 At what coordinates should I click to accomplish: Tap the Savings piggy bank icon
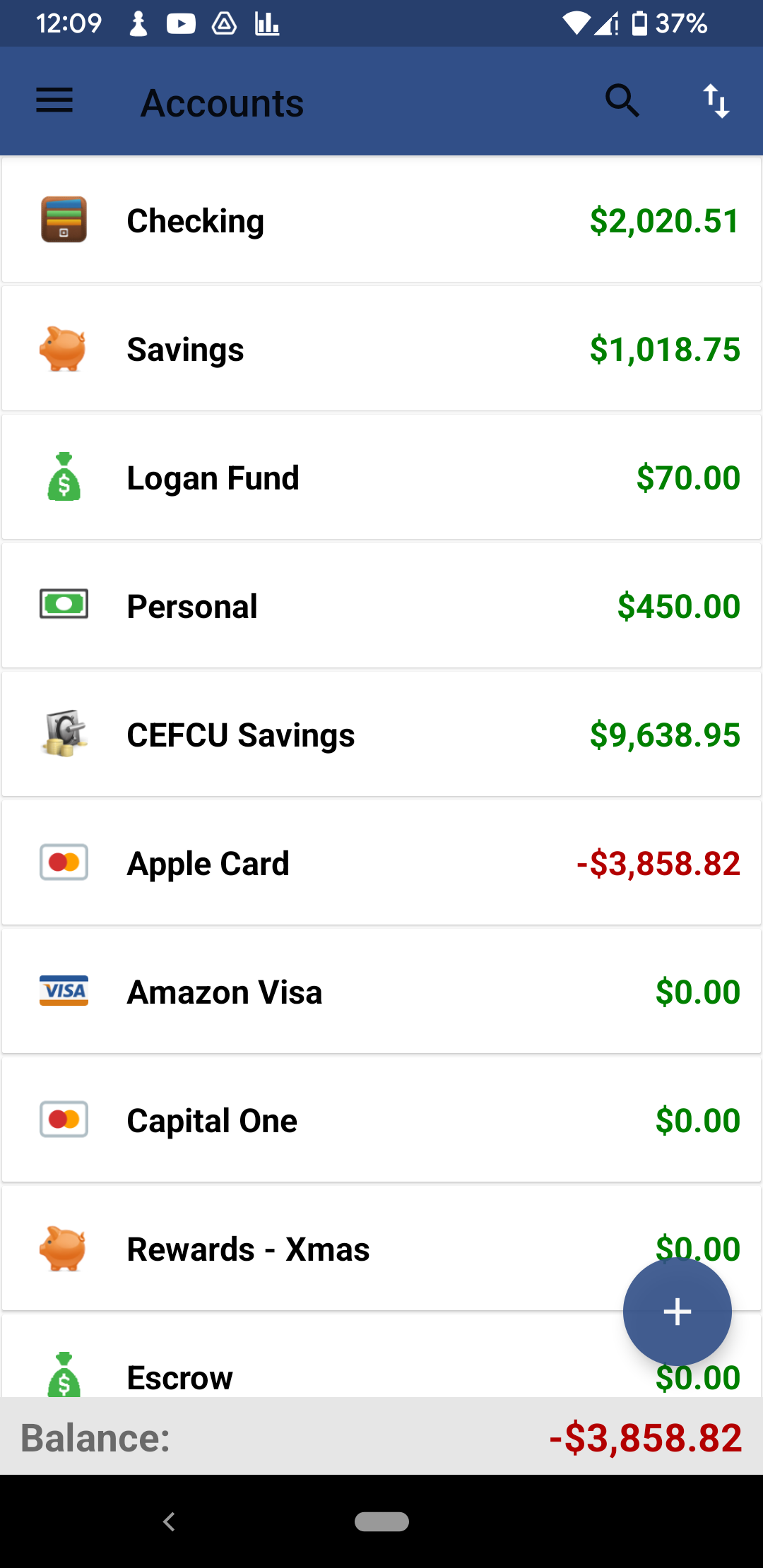point(63,348)
